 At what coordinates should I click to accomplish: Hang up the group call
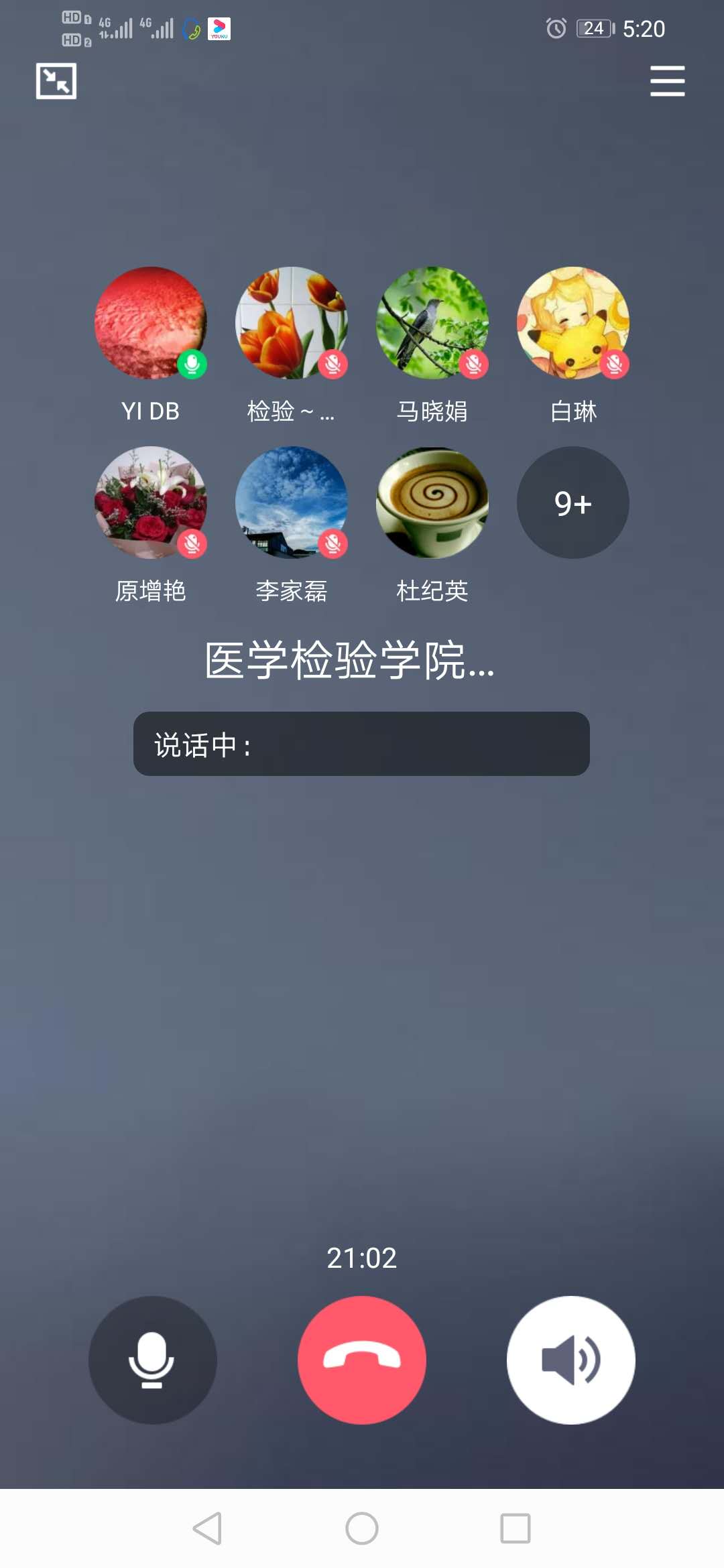pos(362,1360)
